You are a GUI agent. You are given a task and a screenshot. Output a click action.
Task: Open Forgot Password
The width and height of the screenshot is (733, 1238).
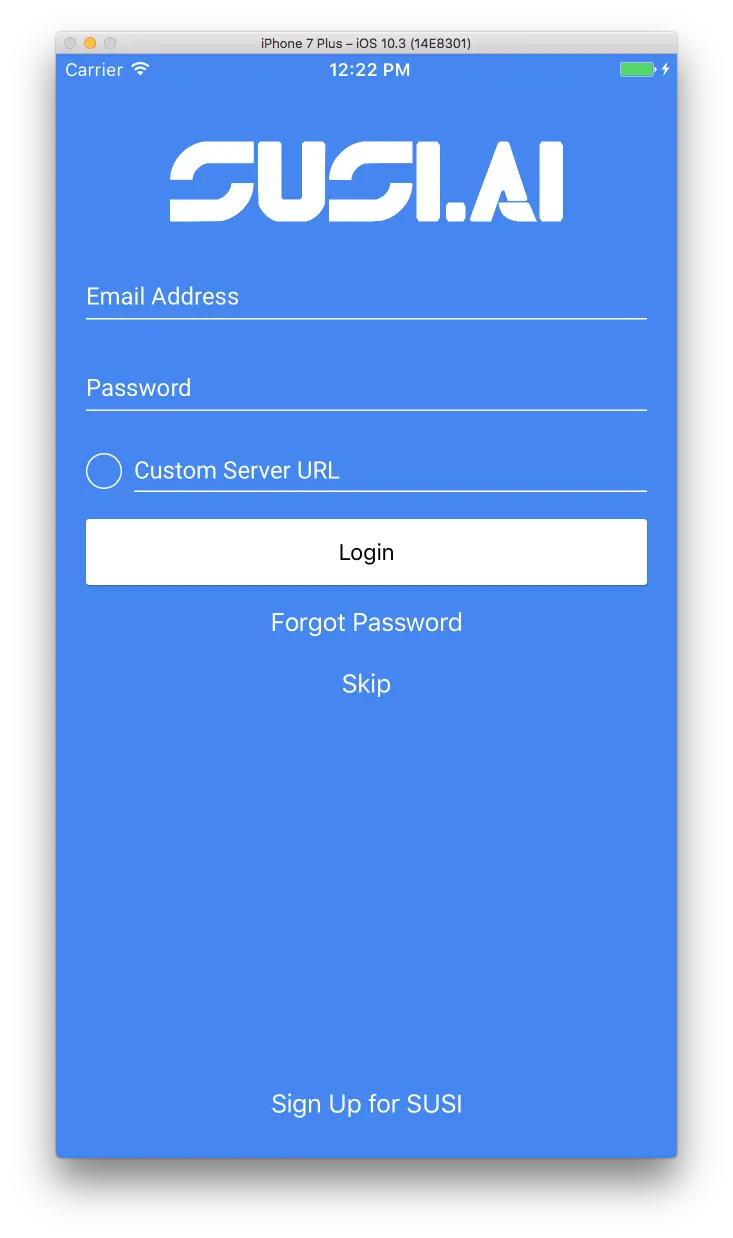coord(366,623)
